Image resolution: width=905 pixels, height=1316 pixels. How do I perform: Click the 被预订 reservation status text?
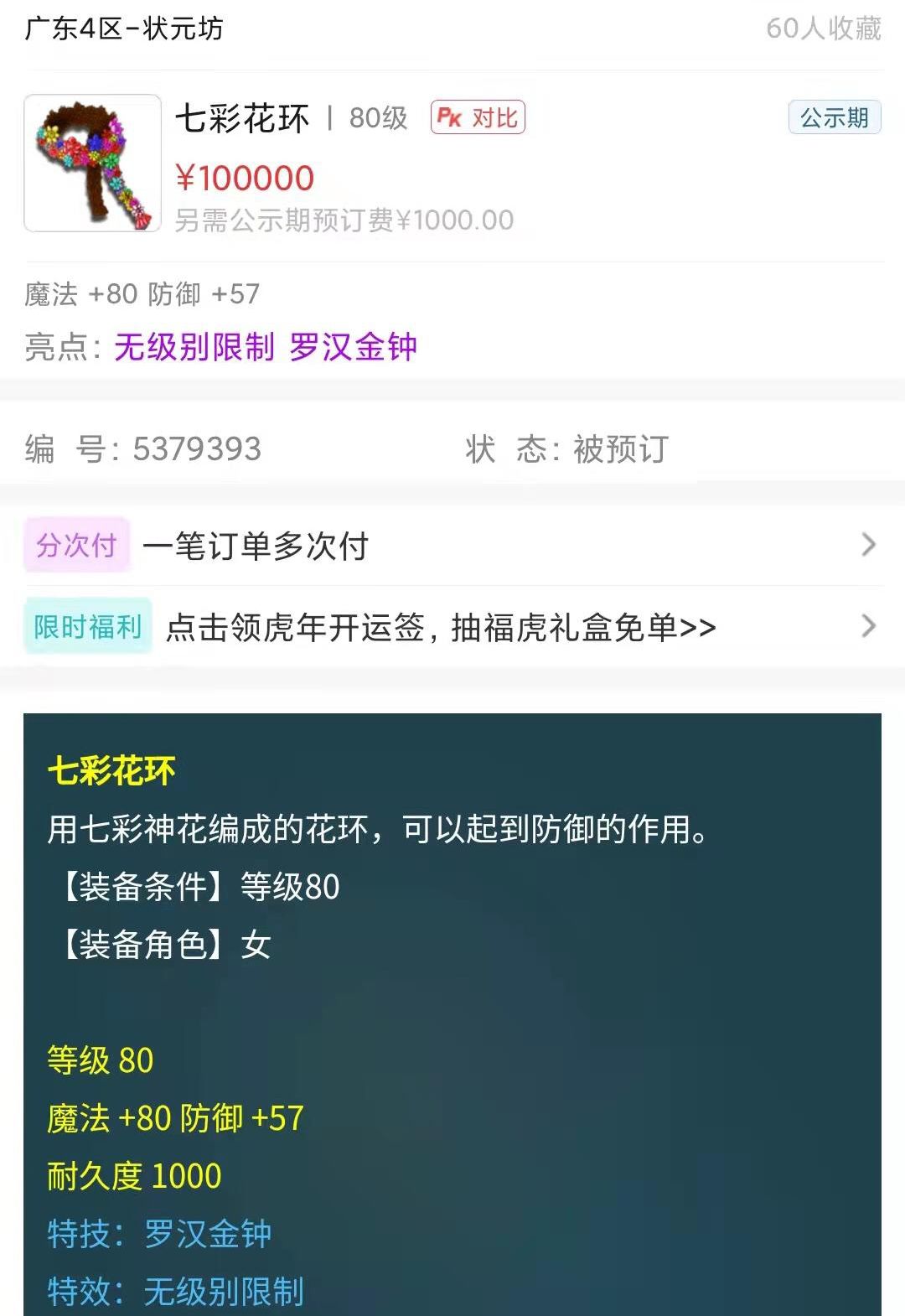[618, 448]
